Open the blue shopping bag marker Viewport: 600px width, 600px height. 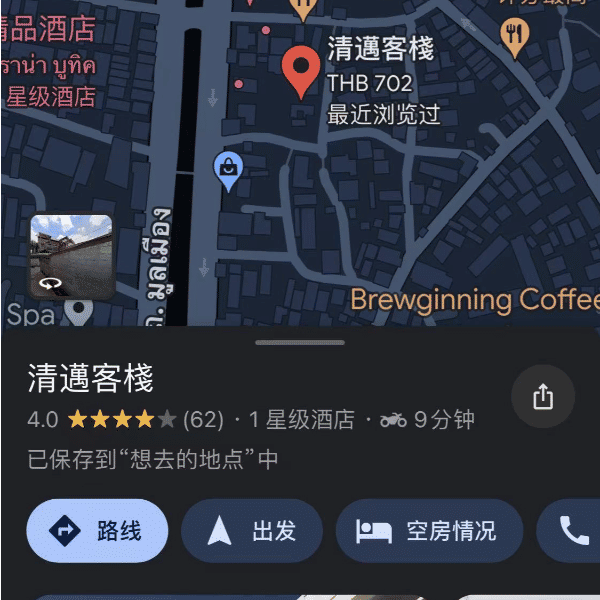(x=229, y=169)
